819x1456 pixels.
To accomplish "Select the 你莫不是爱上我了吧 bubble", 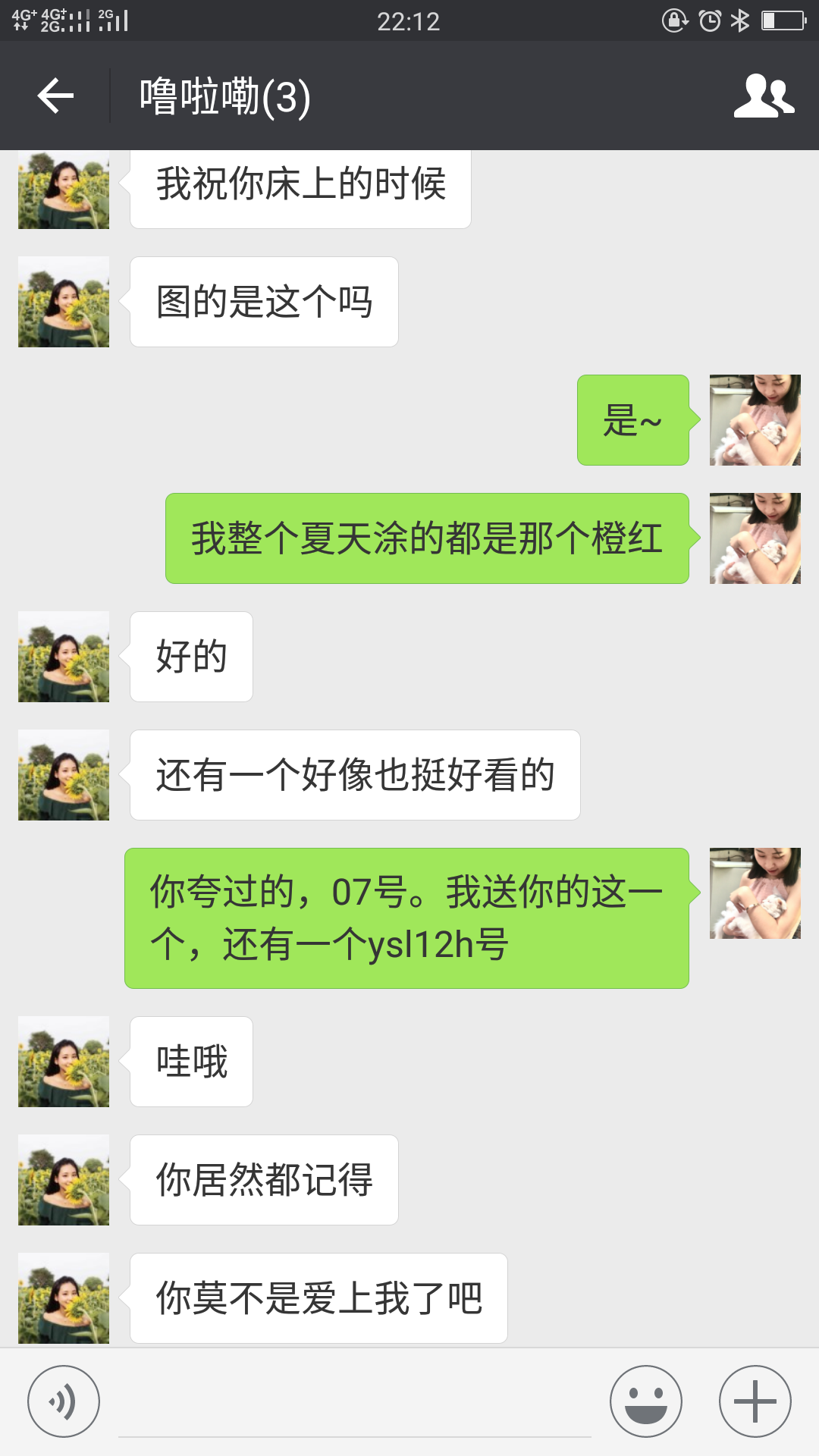I will click(318, 1297).
